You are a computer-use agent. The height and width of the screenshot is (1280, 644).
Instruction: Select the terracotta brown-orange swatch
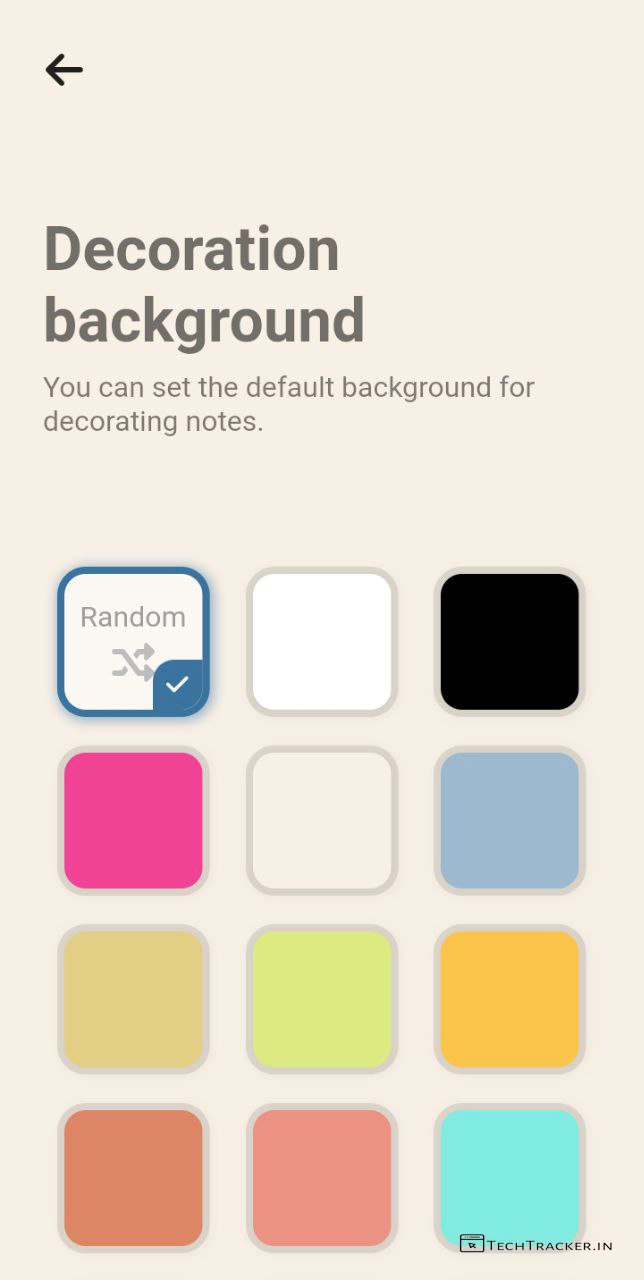click(133, 1177)
